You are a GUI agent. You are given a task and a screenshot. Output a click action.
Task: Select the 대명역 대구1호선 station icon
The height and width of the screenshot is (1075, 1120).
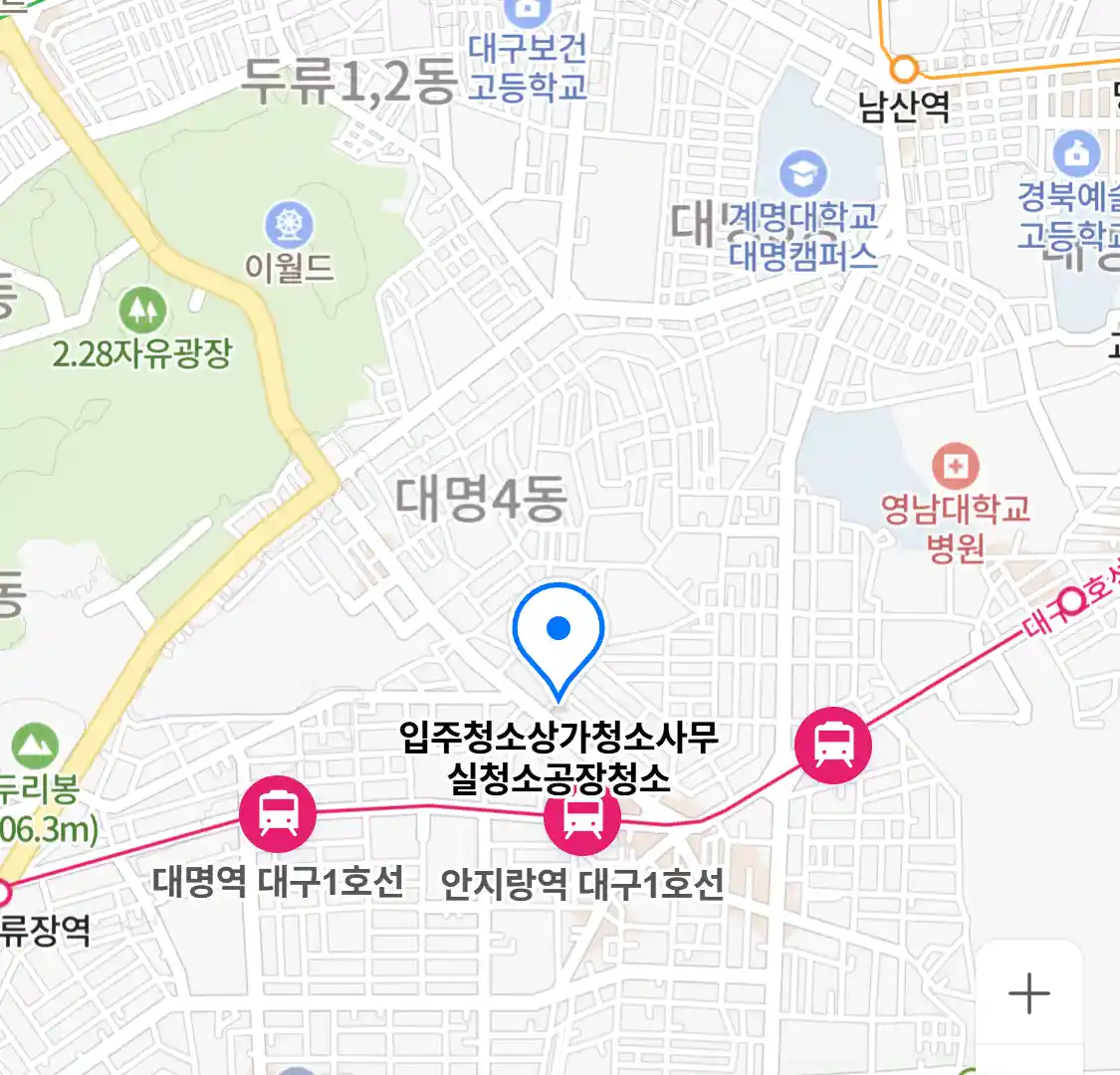click(x=278, y=813)
